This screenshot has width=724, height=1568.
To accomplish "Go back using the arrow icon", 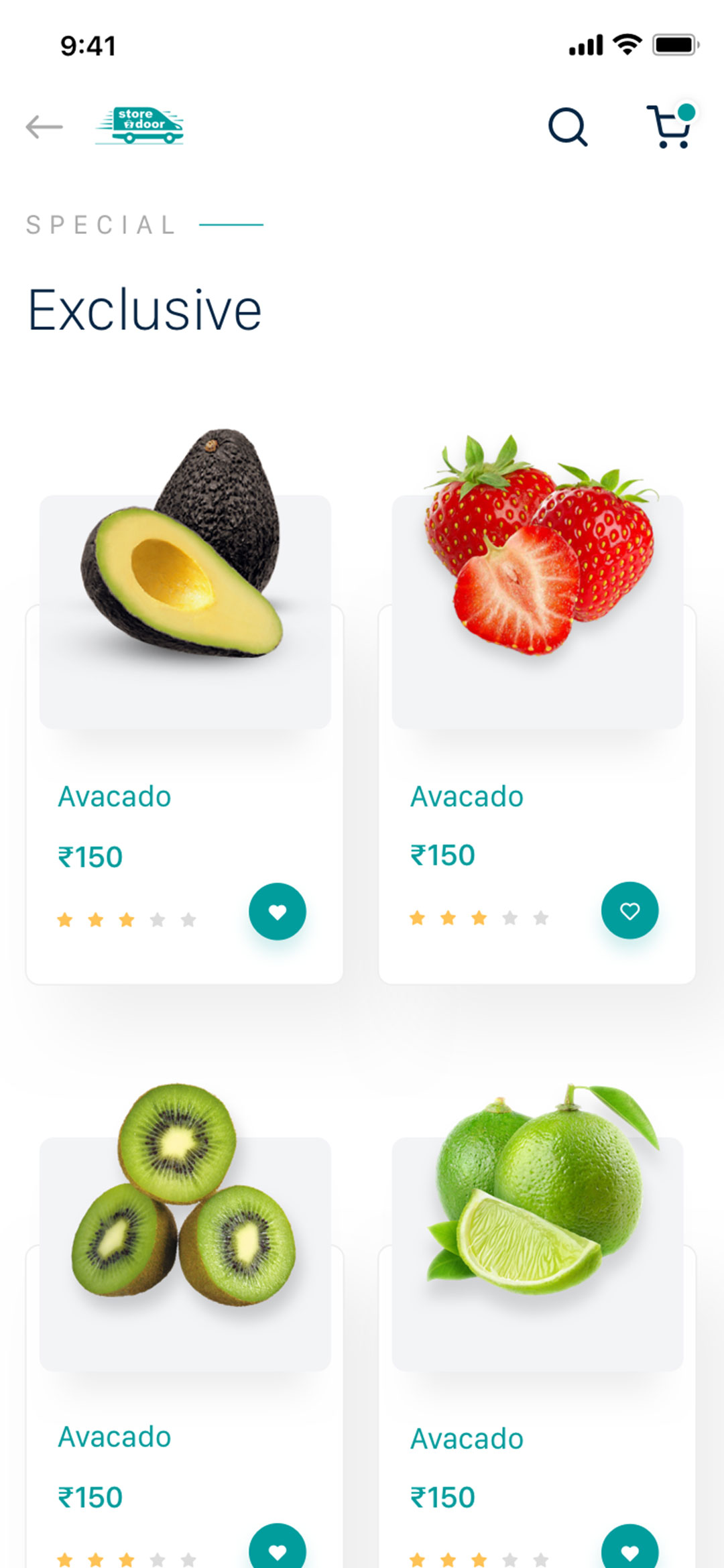I will tap(44, 126).
